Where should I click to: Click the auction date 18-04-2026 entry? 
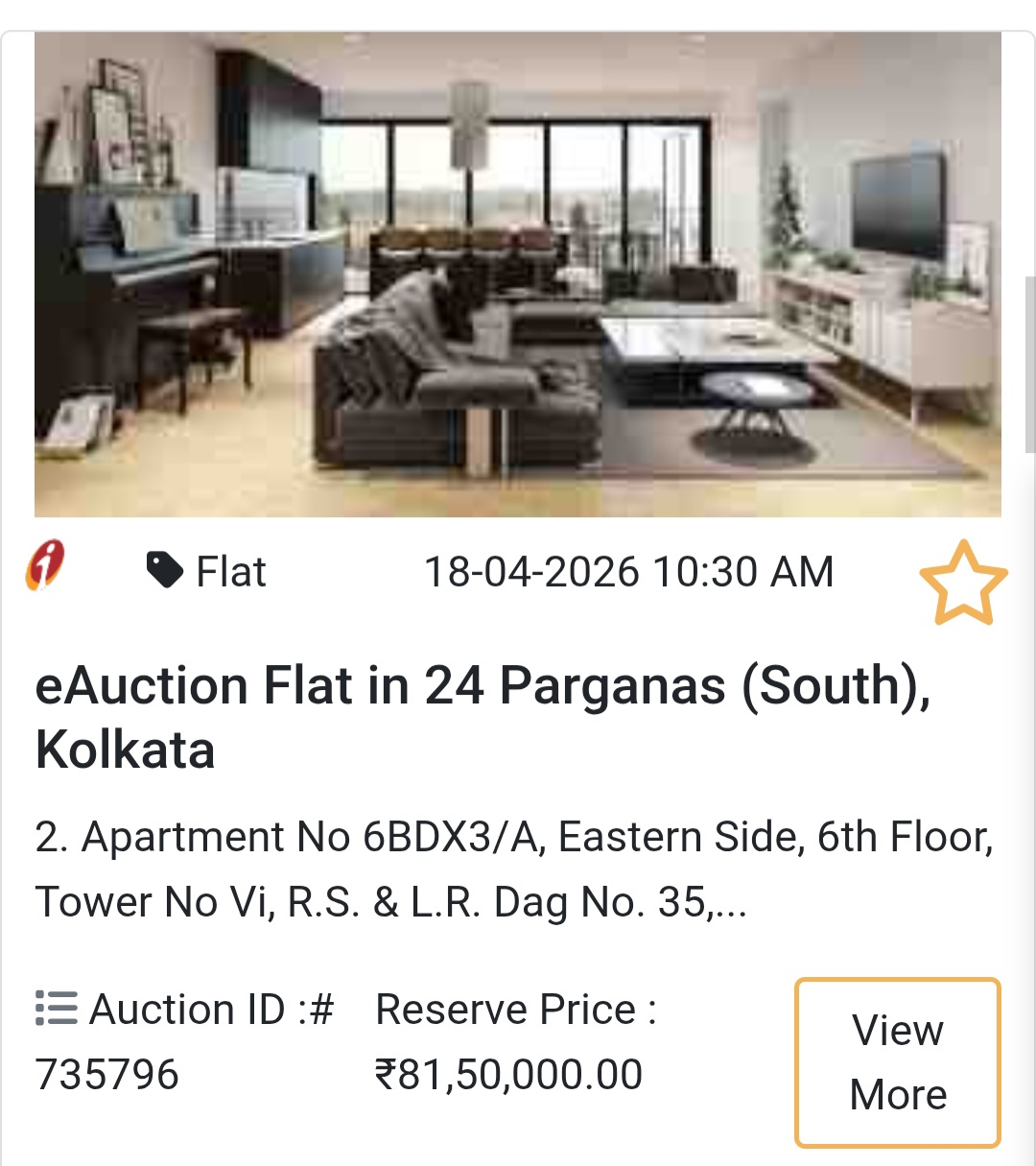[632, 571]
